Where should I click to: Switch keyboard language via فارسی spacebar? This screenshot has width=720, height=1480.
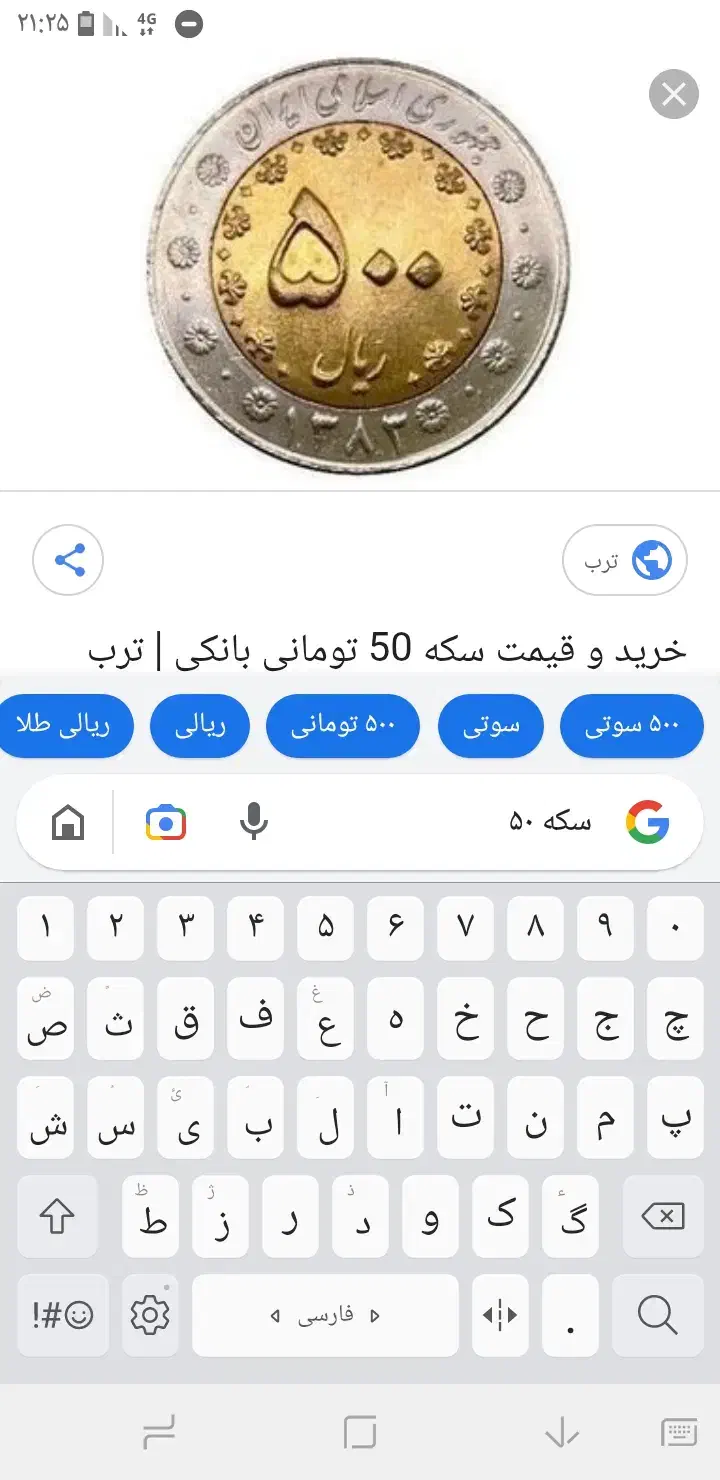[323, 1316]
